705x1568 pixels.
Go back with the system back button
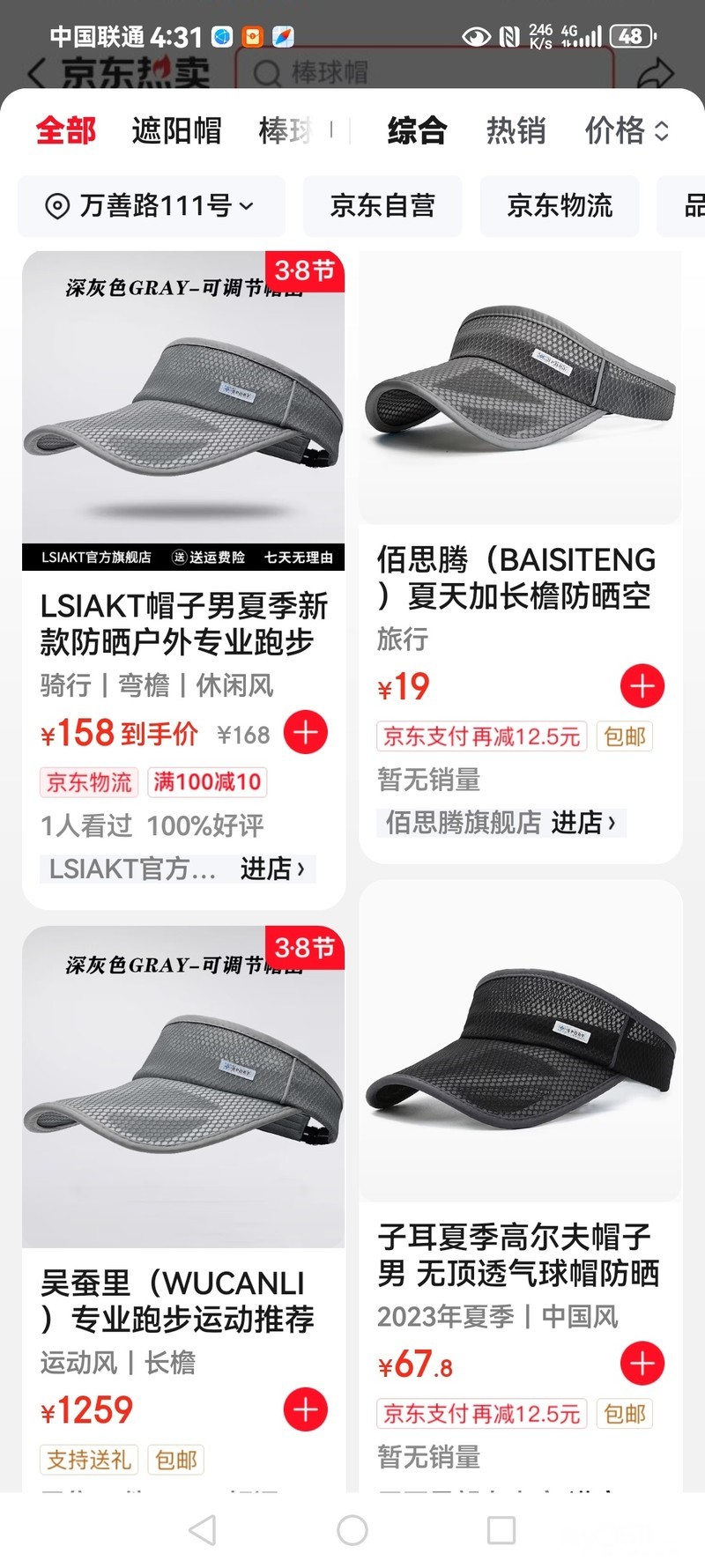(x=203, y=1530)
